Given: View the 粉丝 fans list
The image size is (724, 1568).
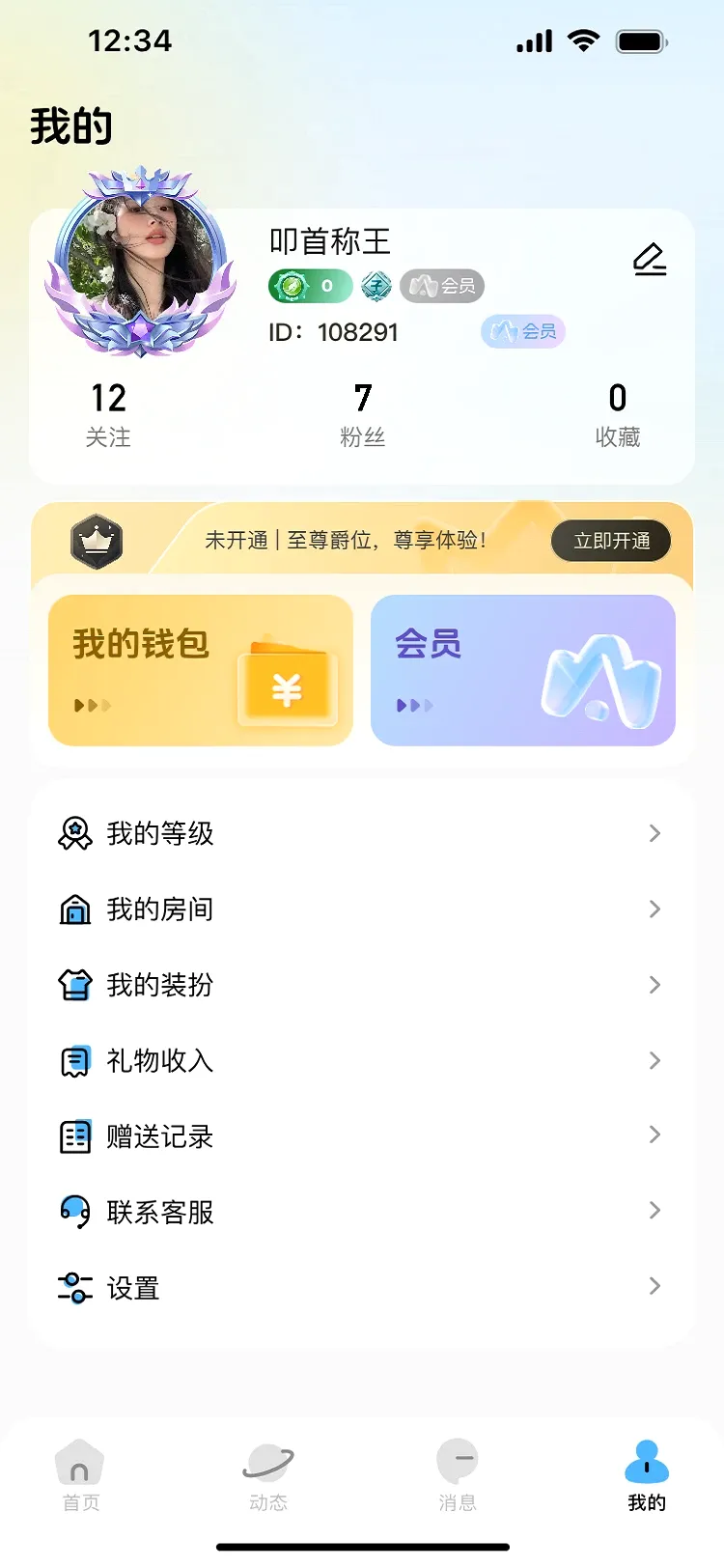Looking at the screenshot, I should point(363,414).
